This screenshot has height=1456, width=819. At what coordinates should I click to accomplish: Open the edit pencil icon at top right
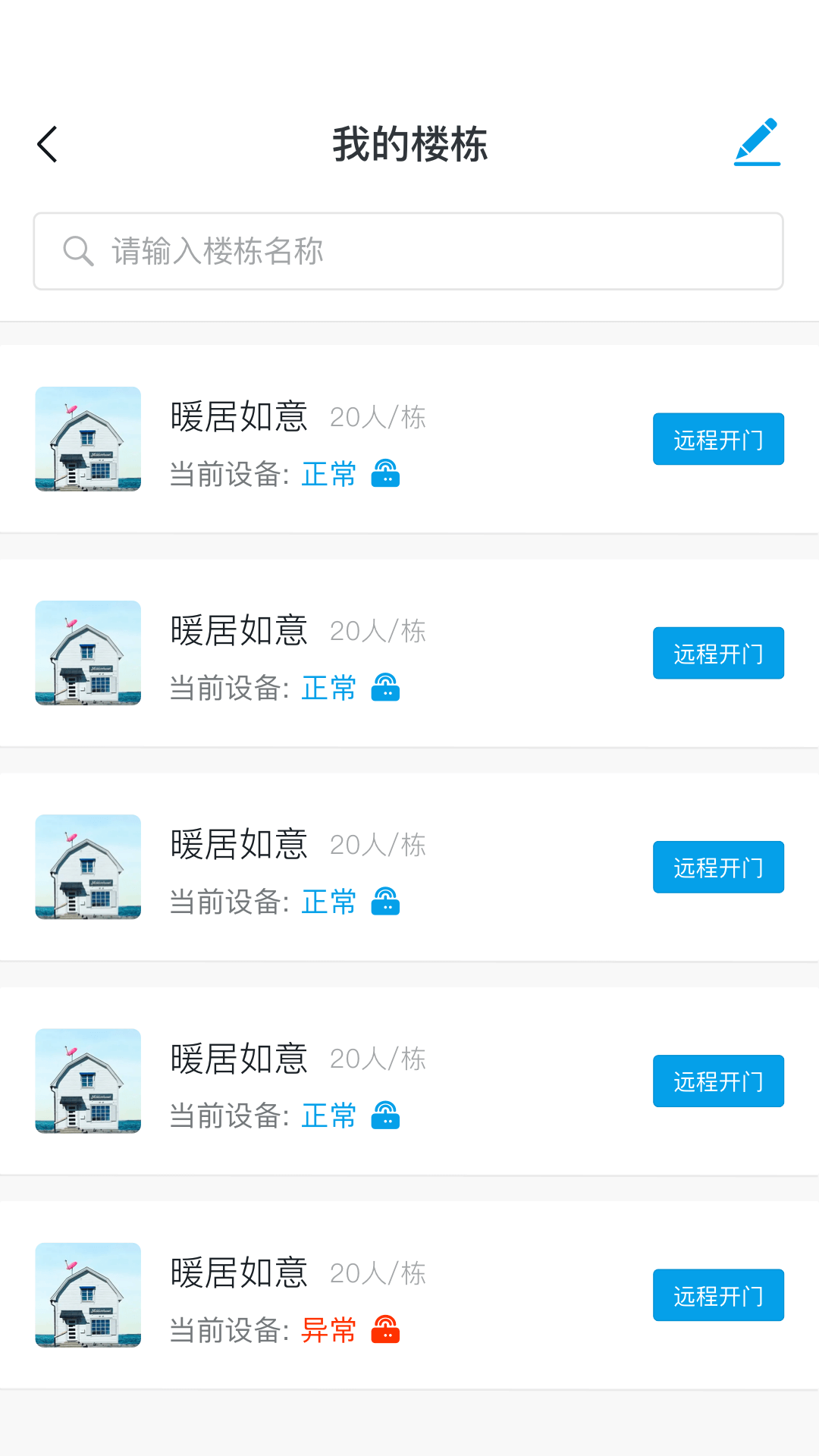point(757,141)
